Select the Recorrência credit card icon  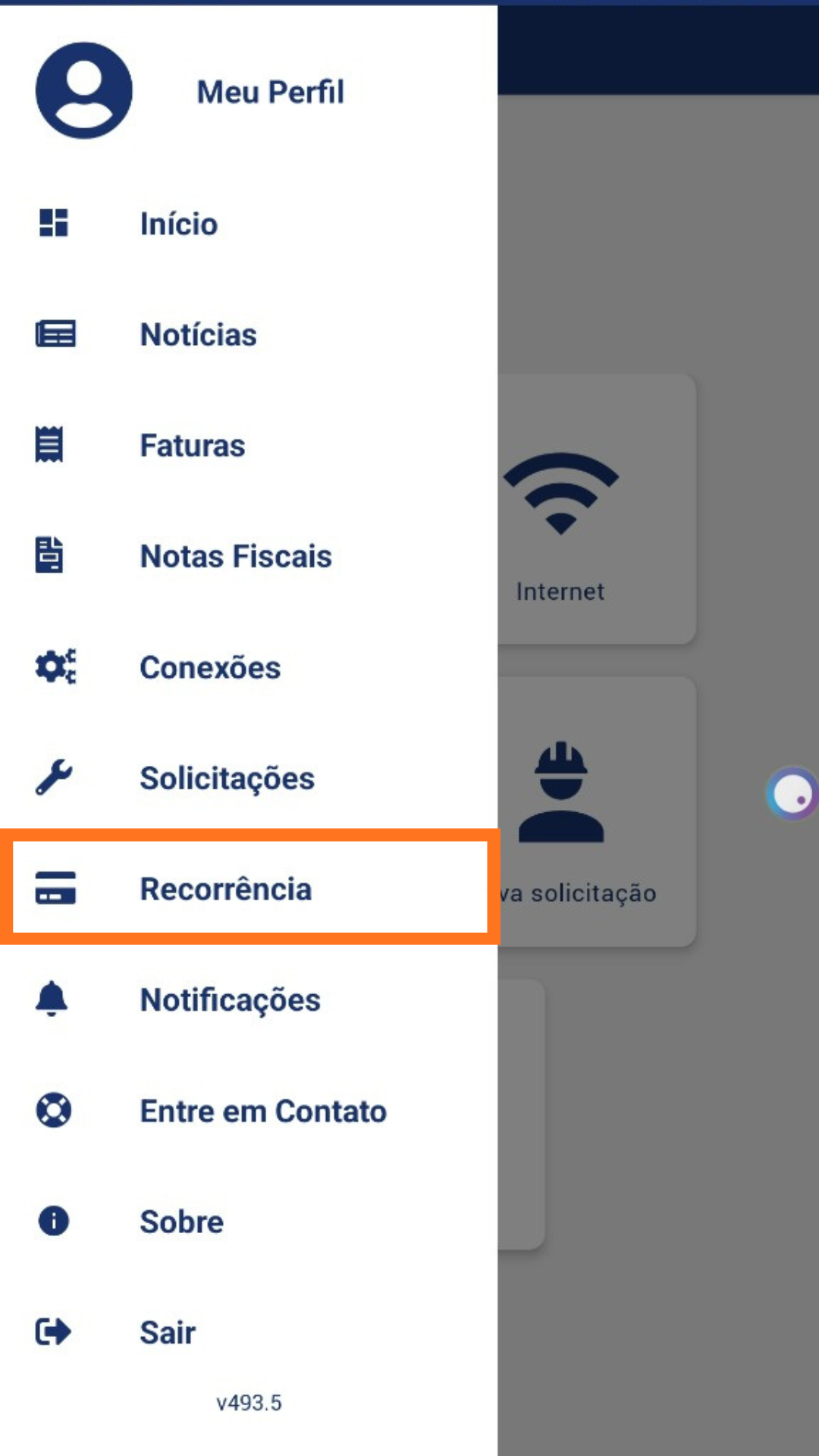click(x=54, y=890)
